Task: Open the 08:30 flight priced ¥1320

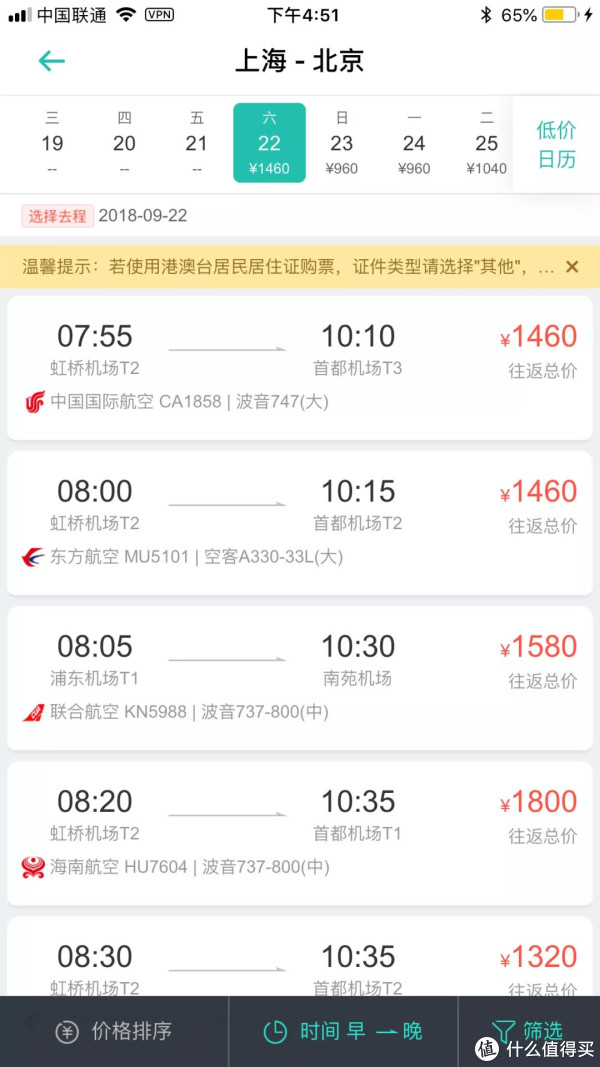Action: coord(300,956)
